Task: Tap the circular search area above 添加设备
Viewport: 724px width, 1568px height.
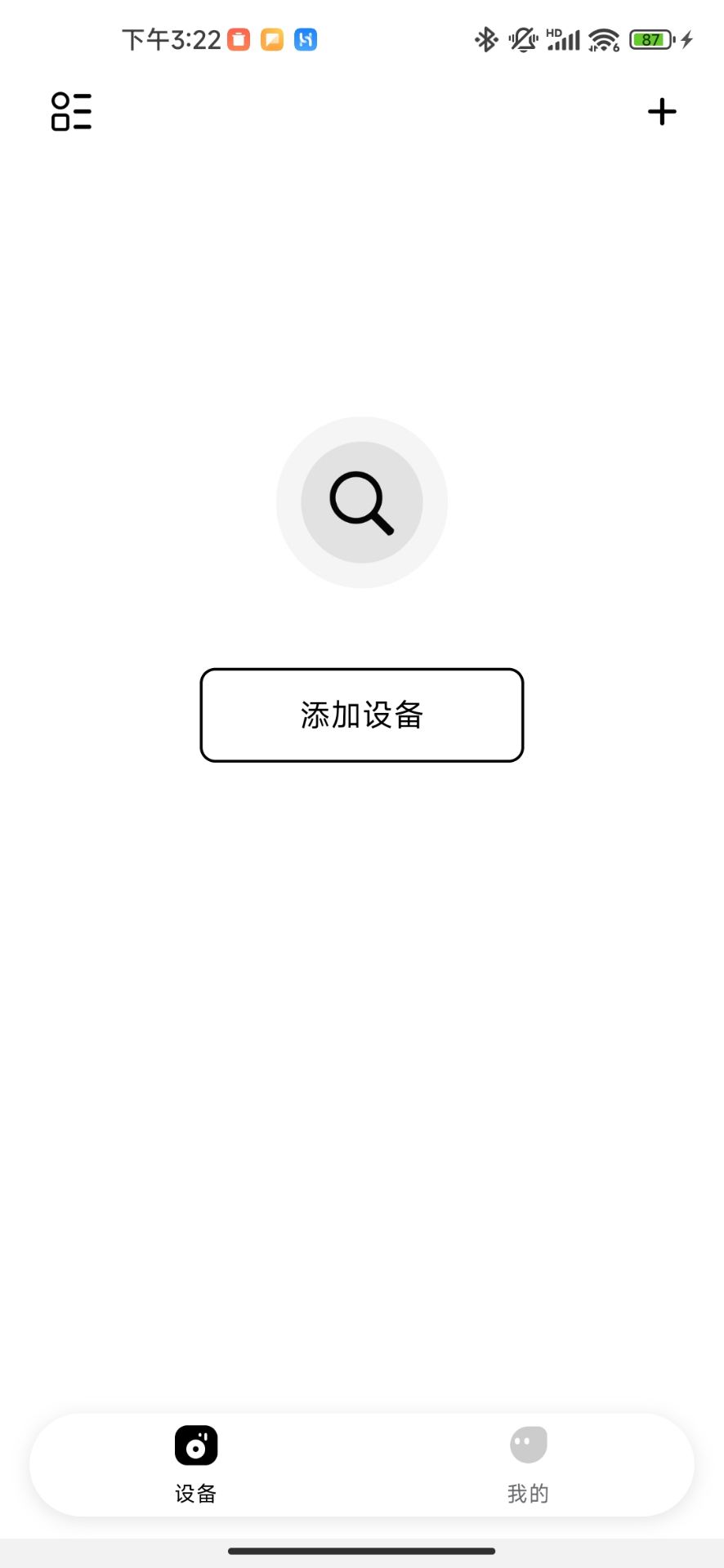Action: [361, 501]
